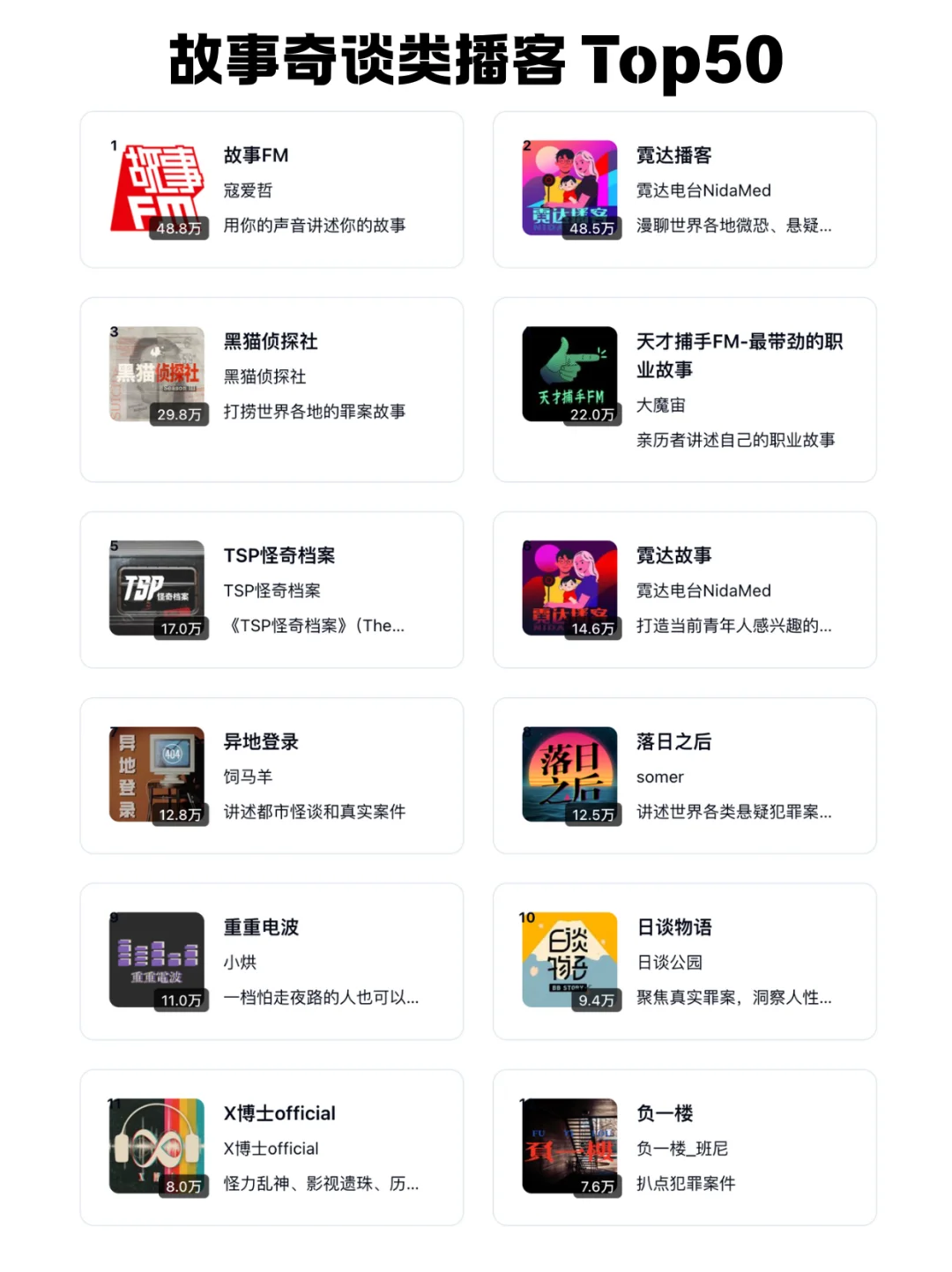This screenshot has height=1272, width=952.
Task: Open the 霓达故事 card thumbnail
Action: 569,588
